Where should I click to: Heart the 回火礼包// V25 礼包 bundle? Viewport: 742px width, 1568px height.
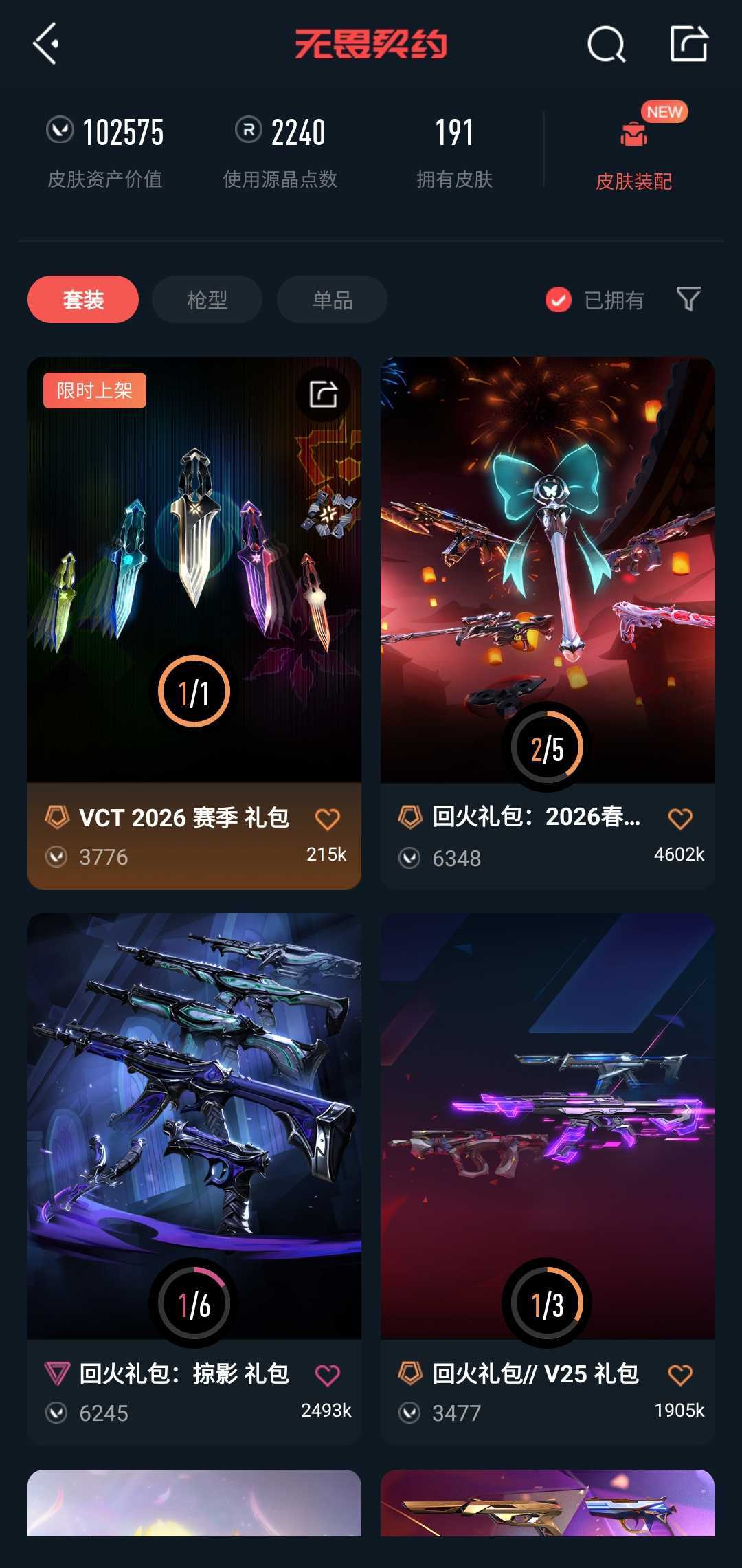tap(679, 1375)
